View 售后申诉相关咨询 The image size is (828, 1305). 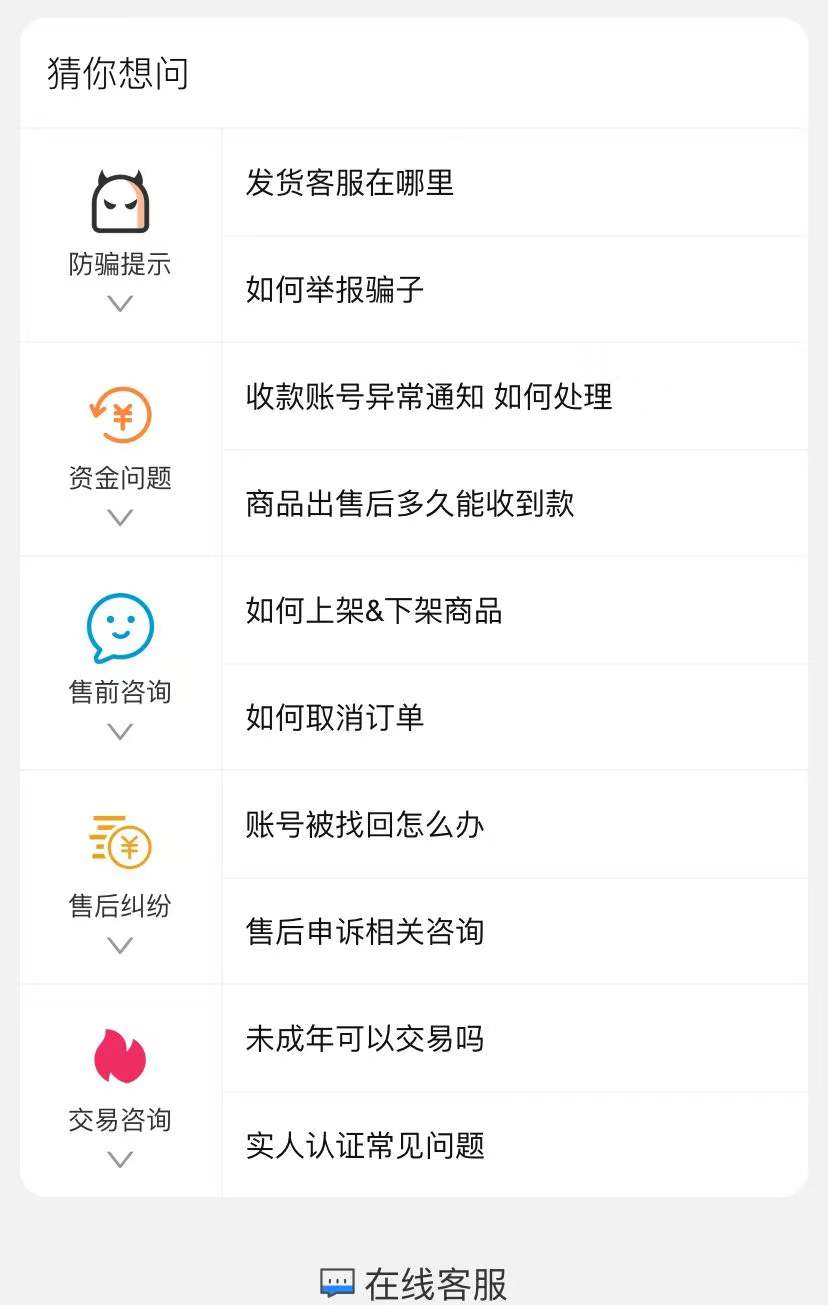point(365,932)
